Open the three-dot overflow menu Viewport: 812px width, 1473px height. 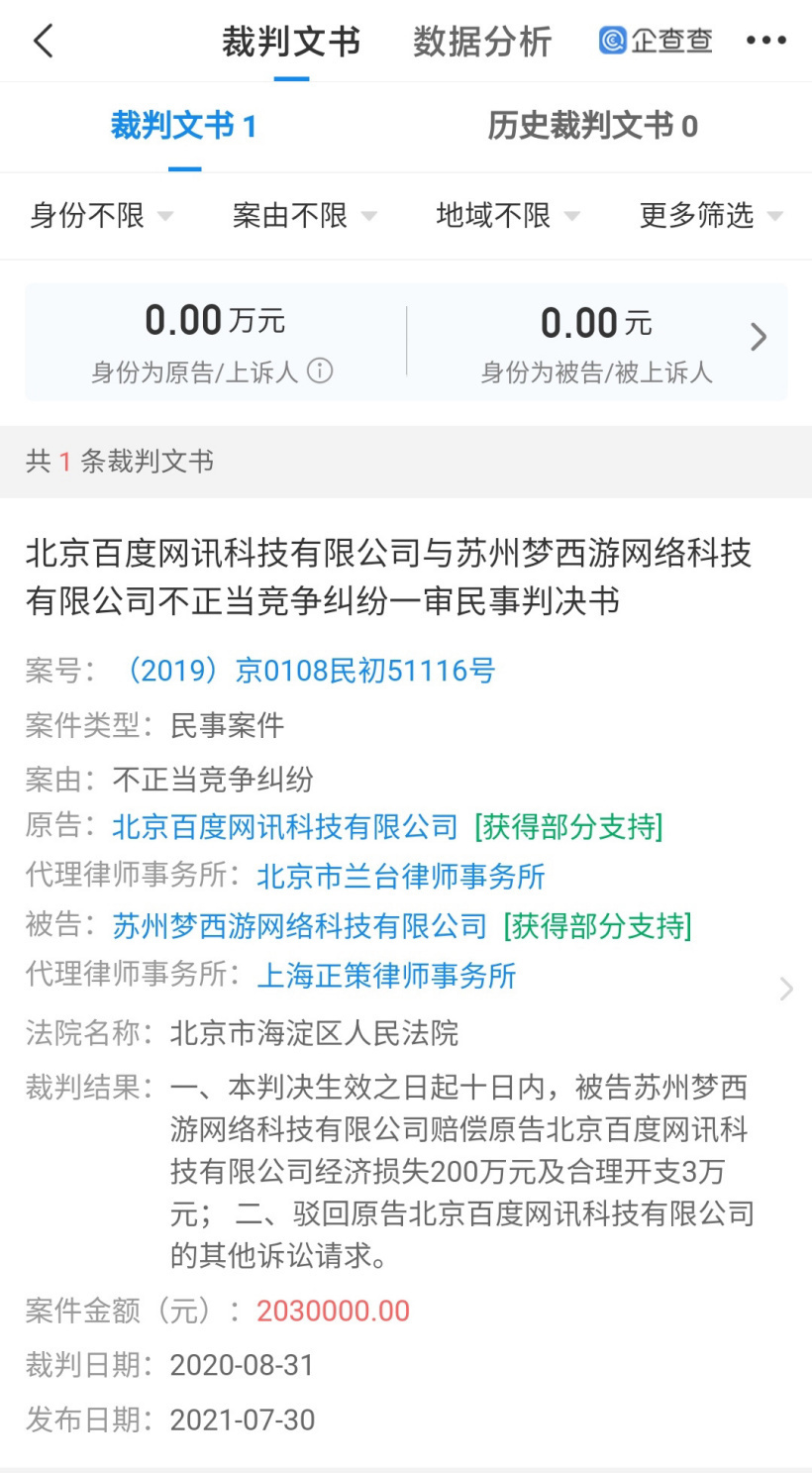pyautogui.click(x=765, y=42)
